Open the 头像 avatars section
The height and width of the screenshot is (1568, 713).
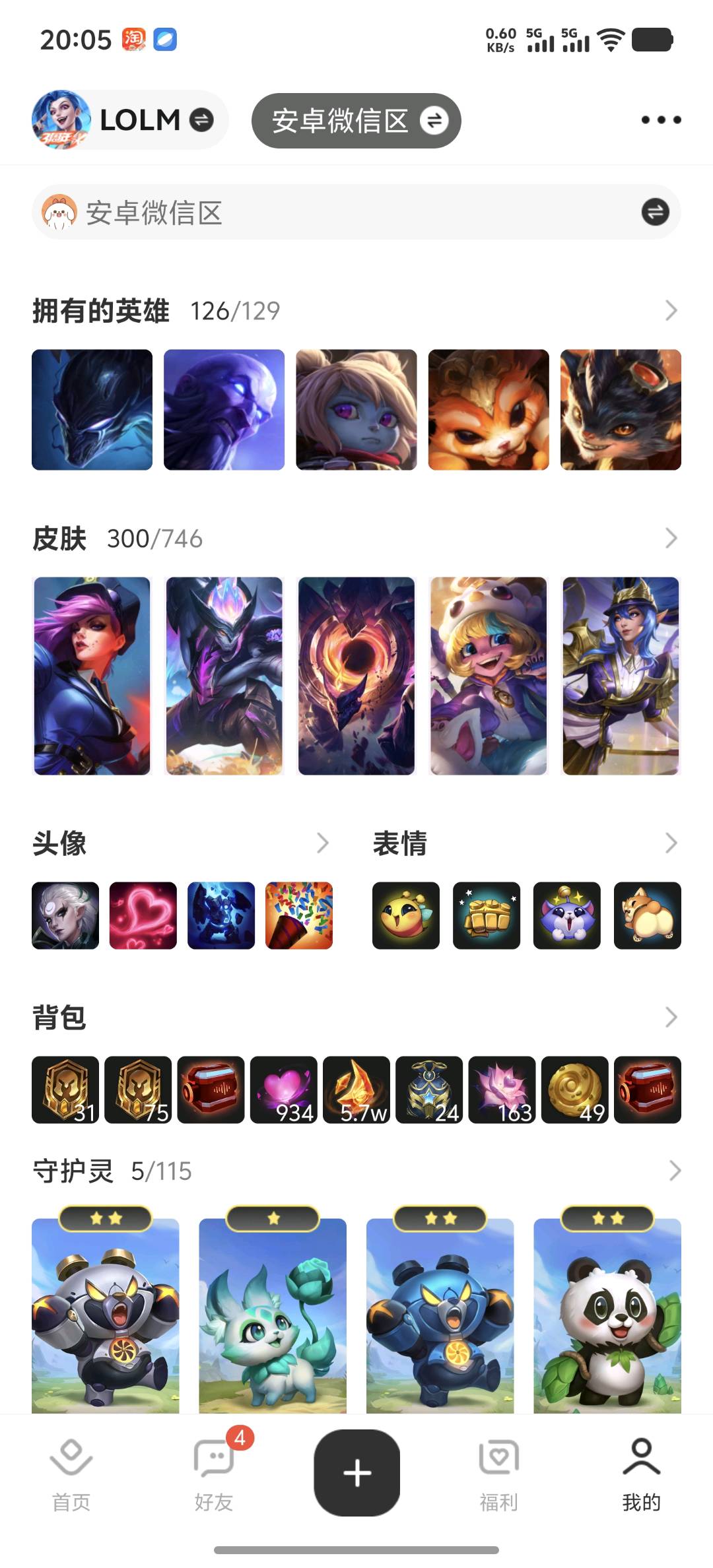pyautogui.click(x=322, y=843)
